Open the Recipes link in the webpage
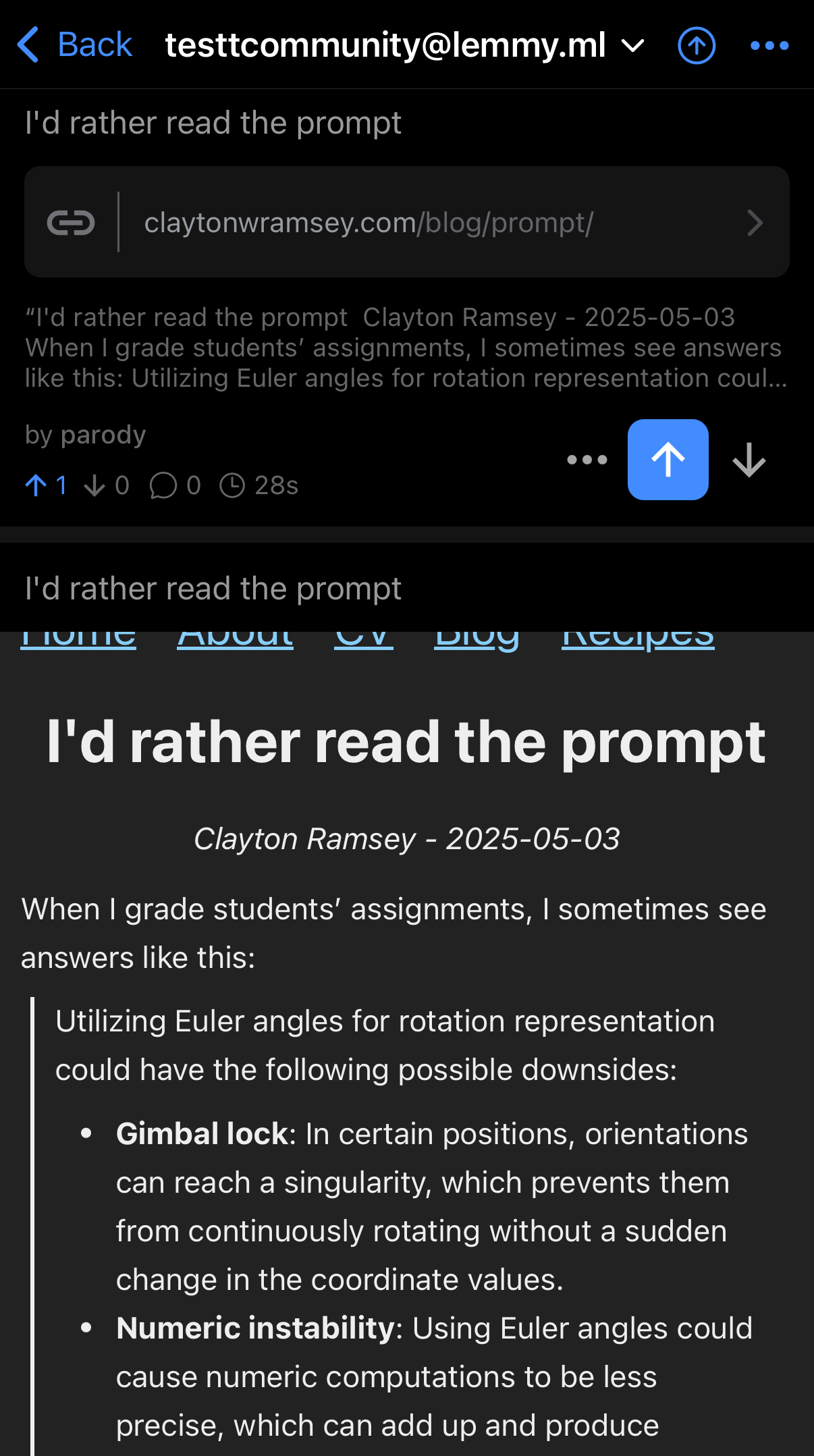 (638, 639)
